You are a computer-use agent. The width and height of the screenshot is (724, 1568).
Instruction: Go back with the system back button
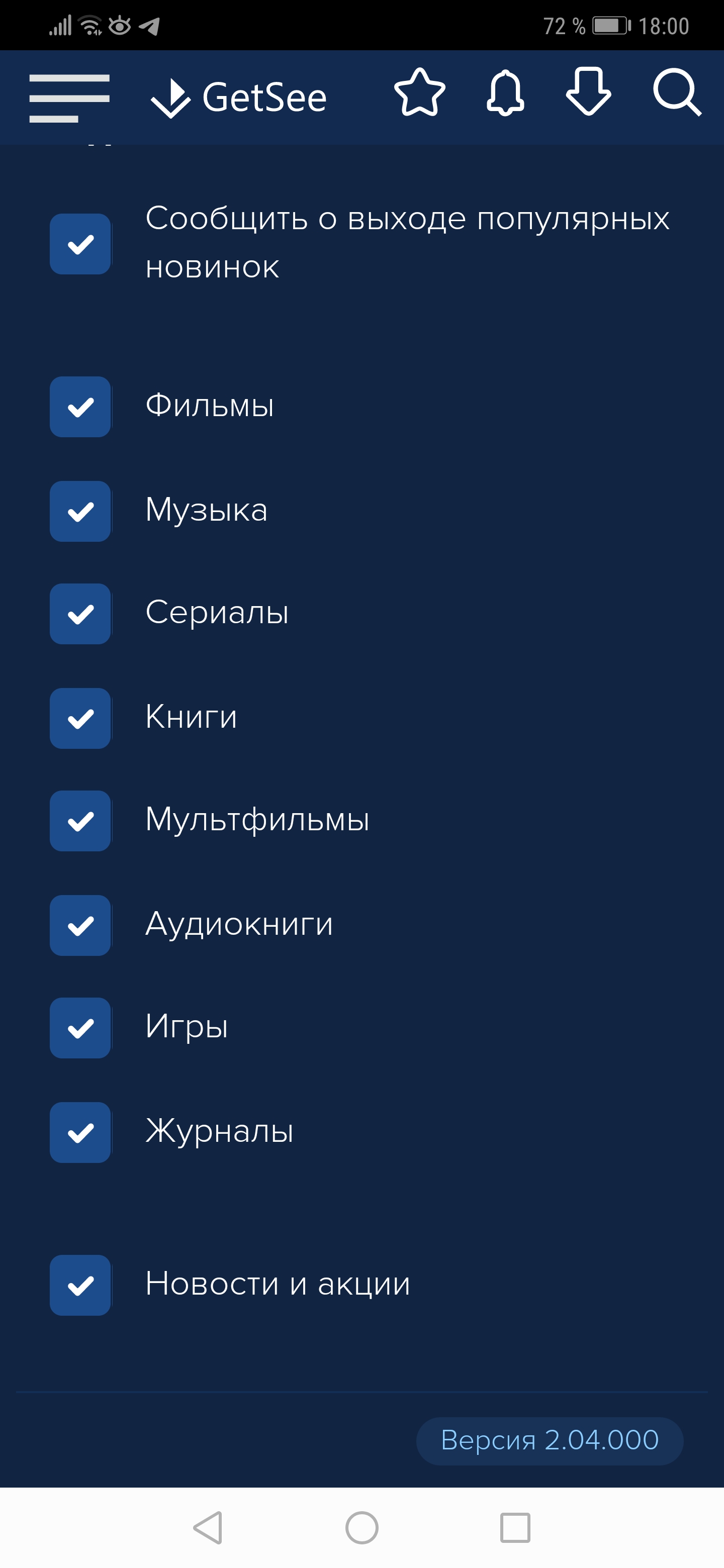[x=208, y=1527]
